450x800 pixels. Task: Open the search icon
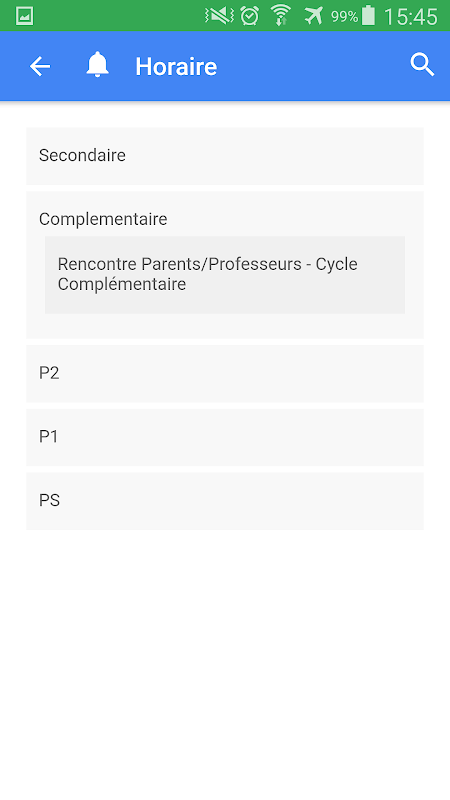click(x=422, y=65)
